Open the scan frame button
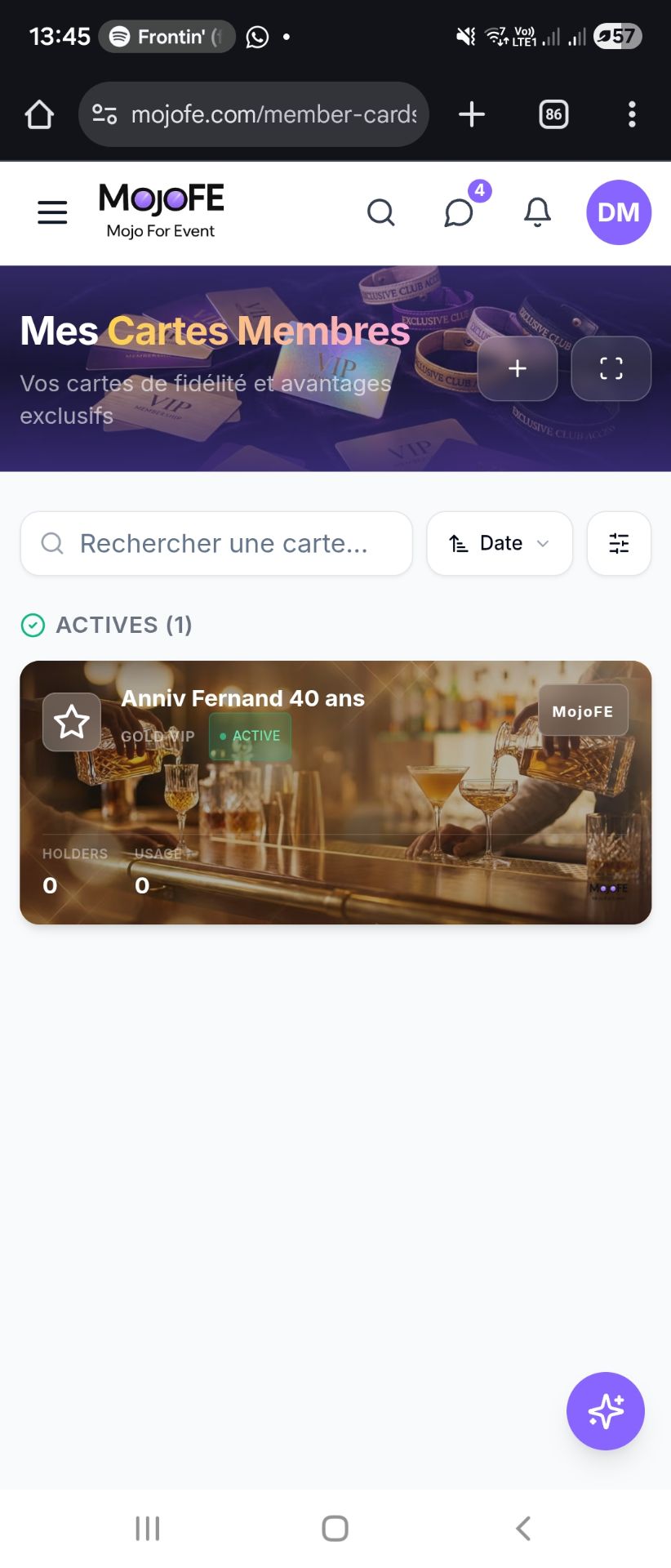 [x=611, y=369]
